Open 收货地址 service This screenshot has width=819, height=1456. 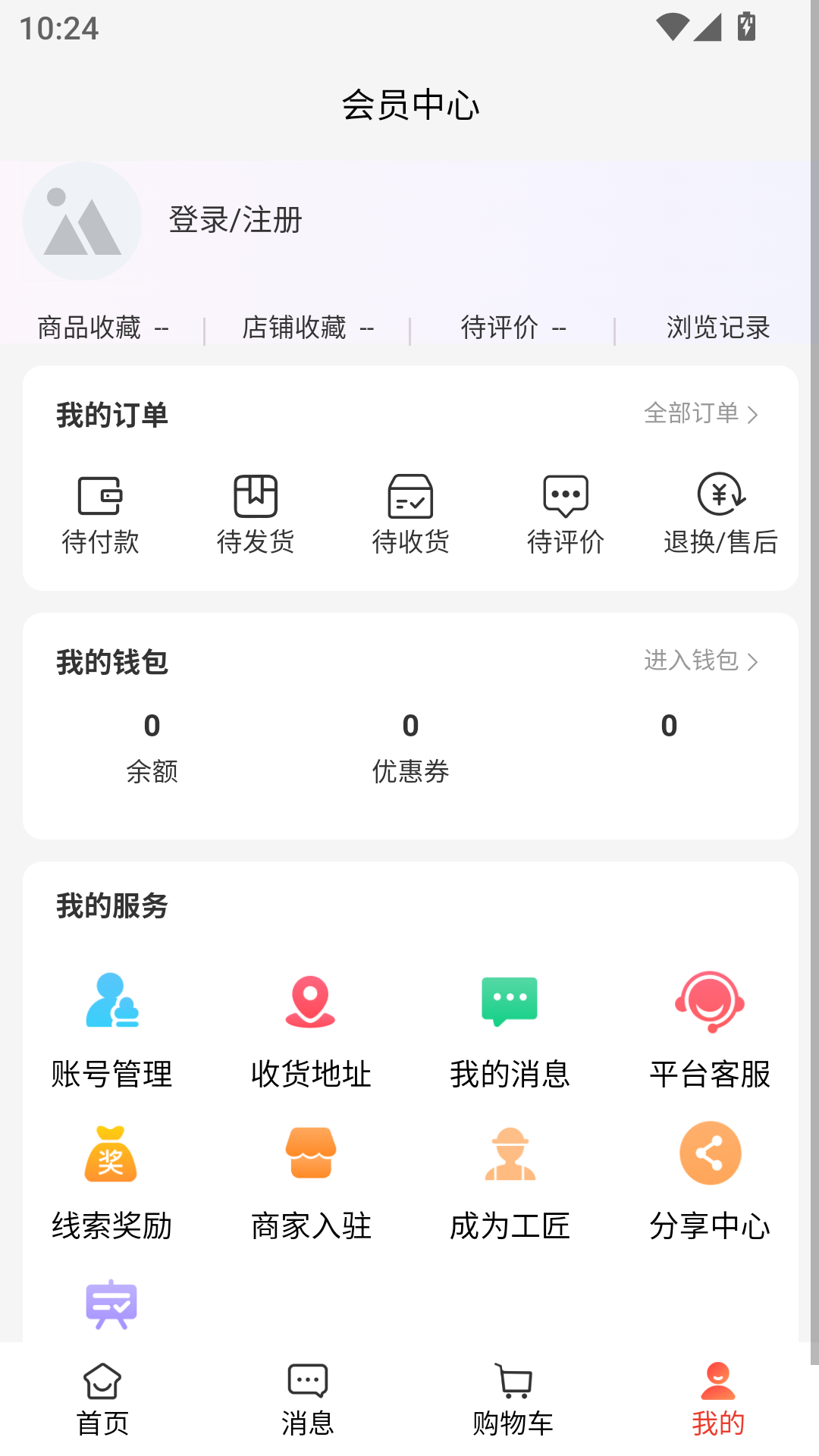tap(311, 1031)
